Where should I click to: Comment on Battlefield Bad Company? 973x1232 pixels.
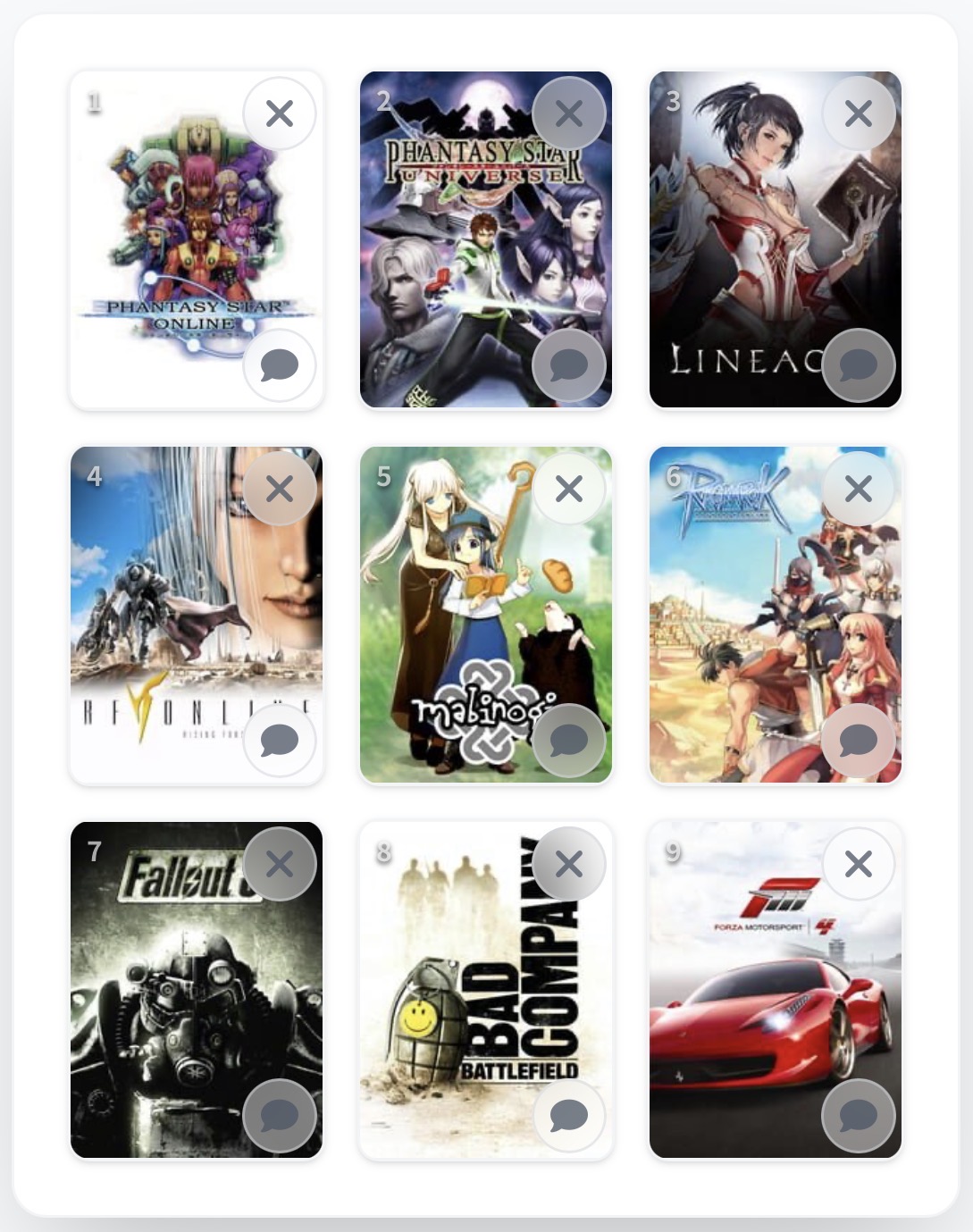pyautogui.click(x=569, y=1116)
